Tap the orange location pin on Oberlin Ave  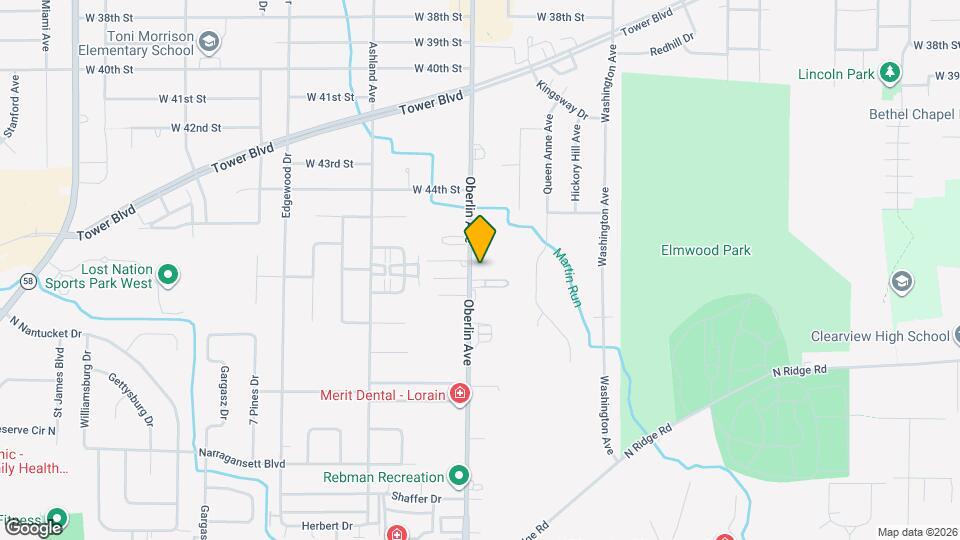pos(480,239)
